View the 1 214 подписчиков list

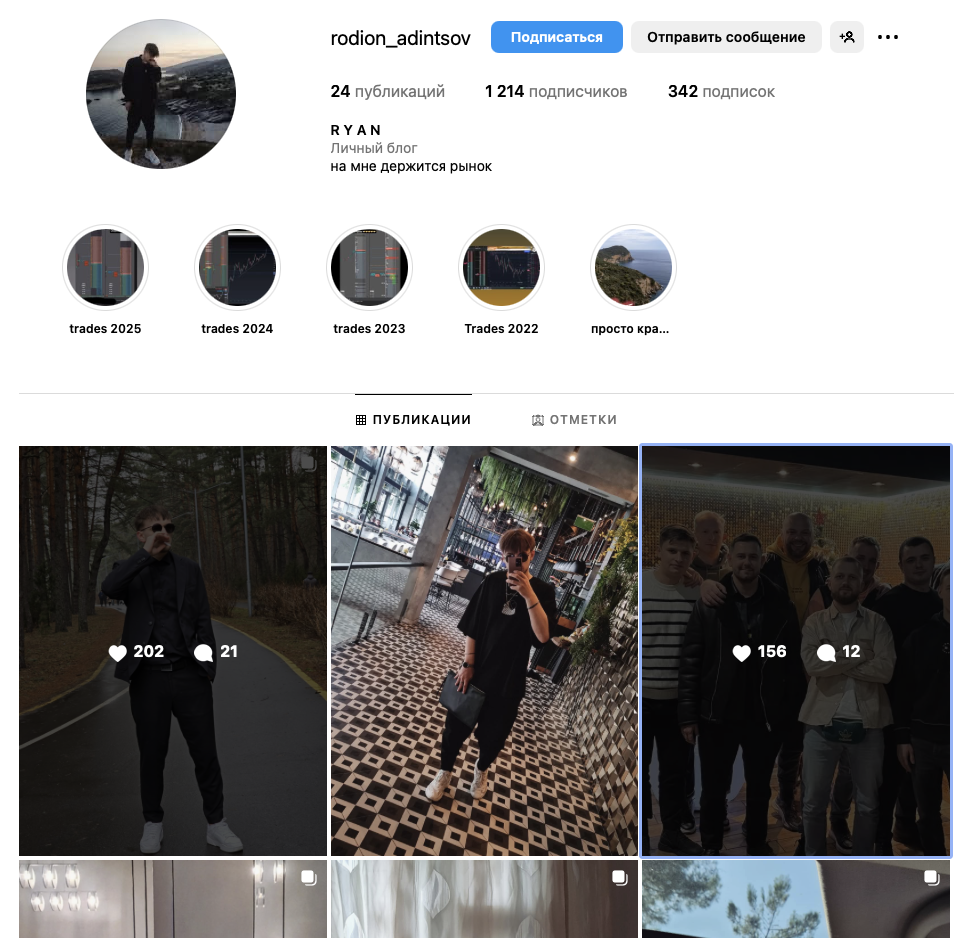(556, 92)
